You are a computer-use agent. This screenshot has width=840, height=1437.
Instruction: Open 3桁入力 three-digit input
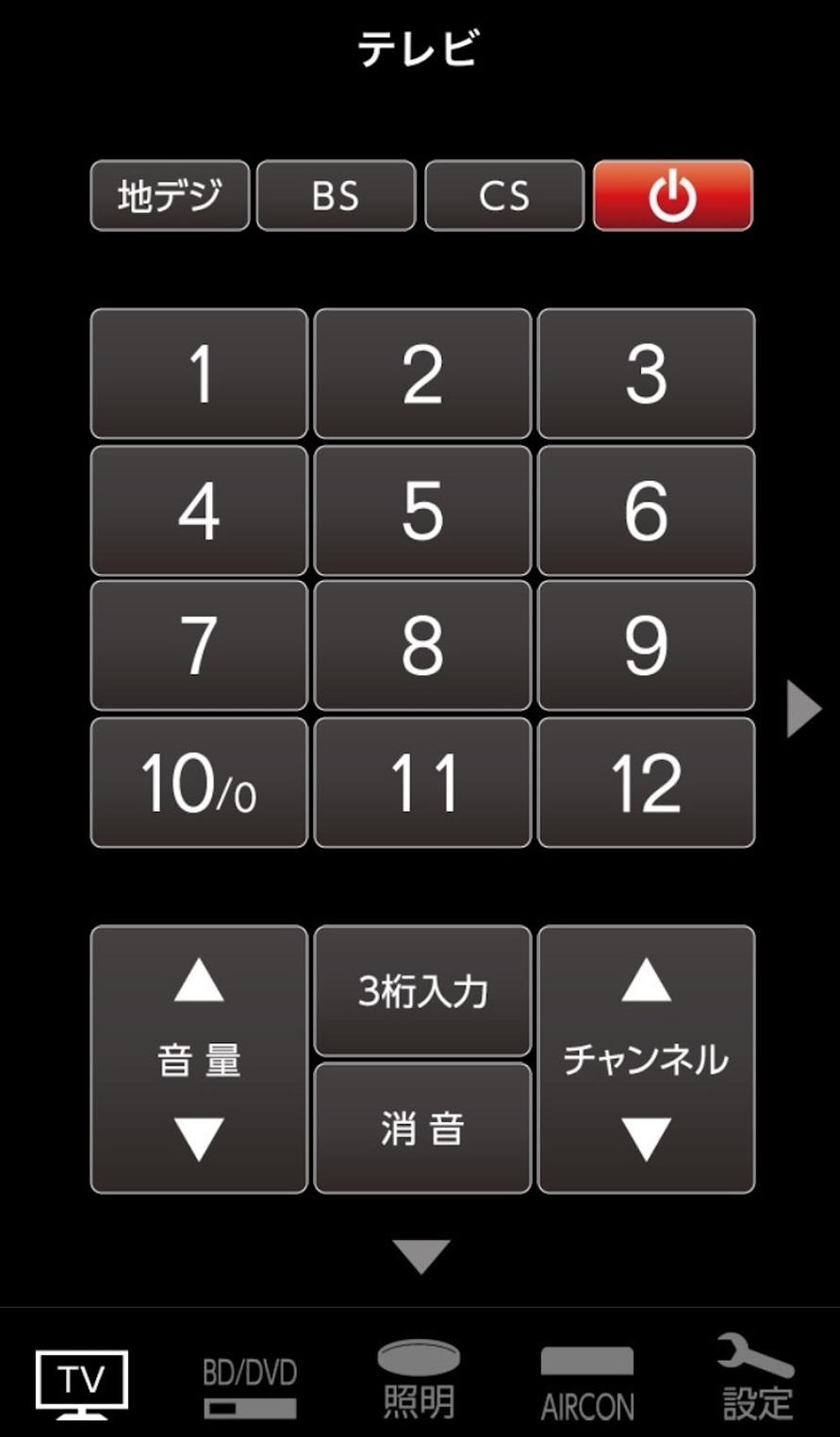click(422, 990)
